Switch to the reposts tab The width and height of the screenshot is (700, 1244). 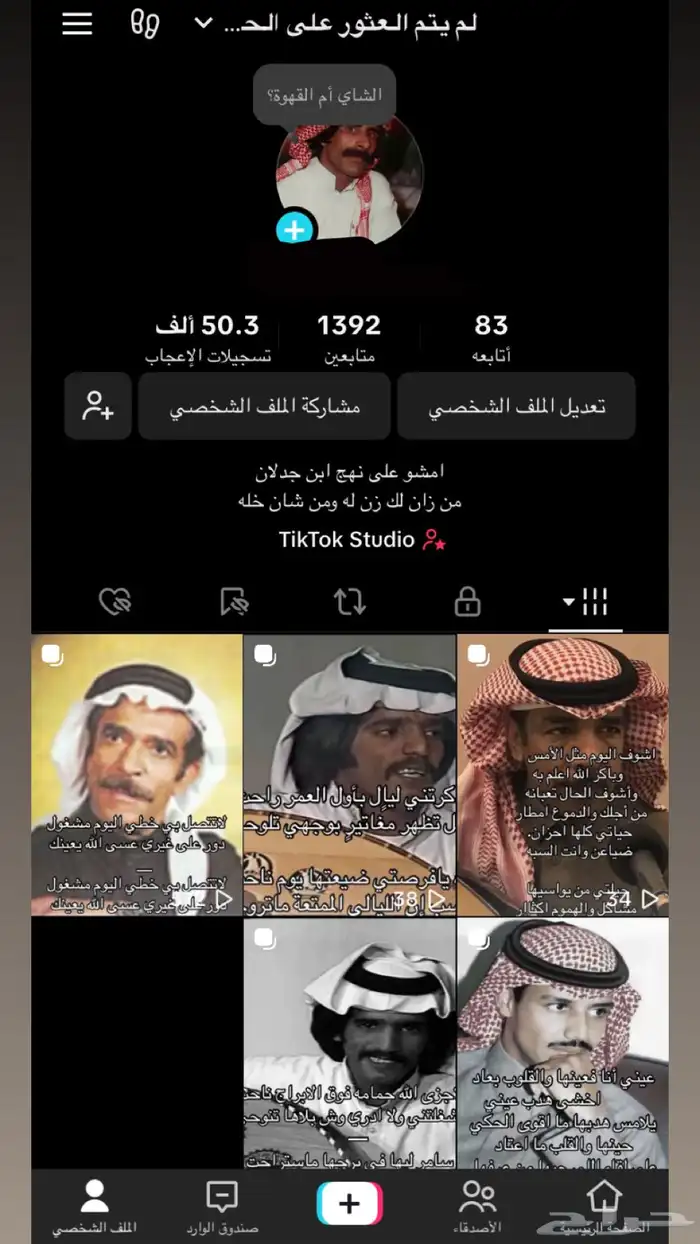[349, 602]
